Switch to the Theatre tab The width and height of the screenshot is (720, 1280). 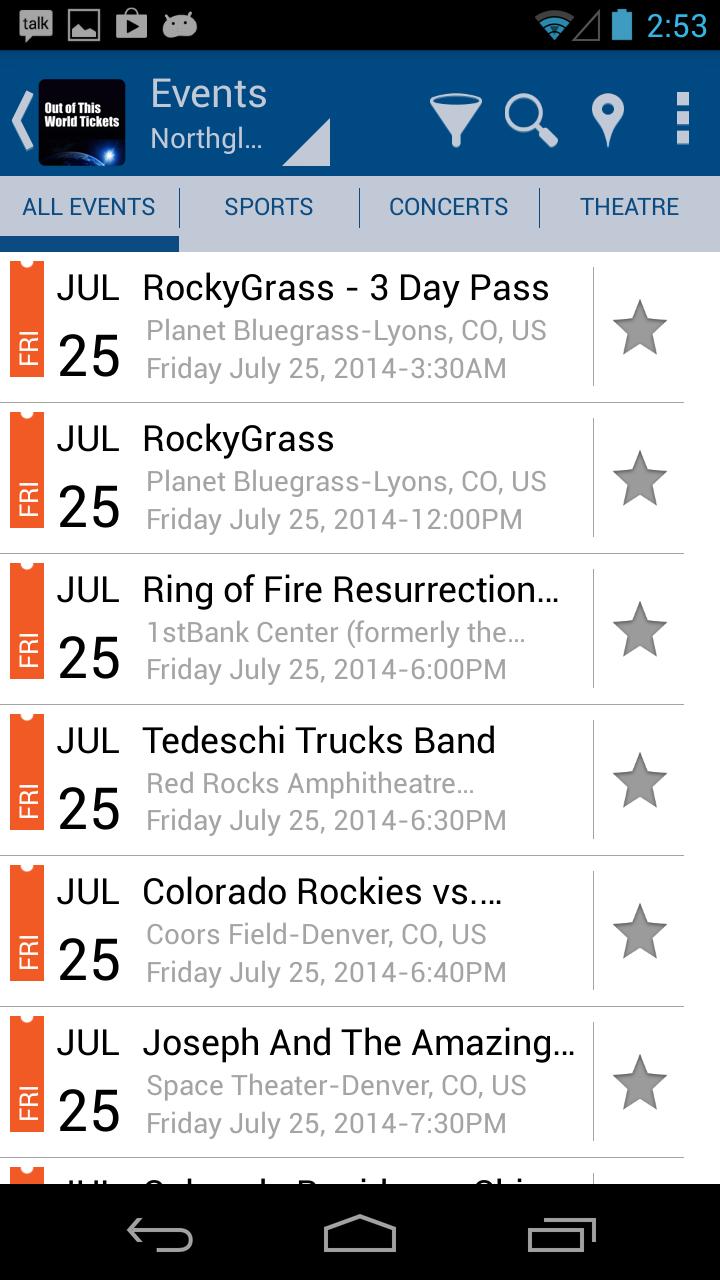(629, 207)
